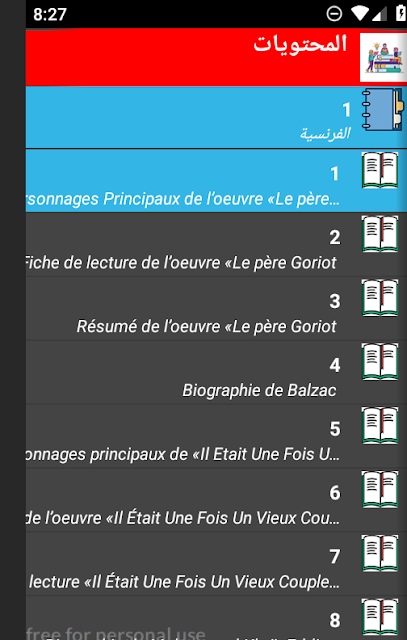The width and height of the screenshot is (407, 640).
Task: Open item 5 personnages principaux «Il Etait Une Fois
Action: click(216, 436)
